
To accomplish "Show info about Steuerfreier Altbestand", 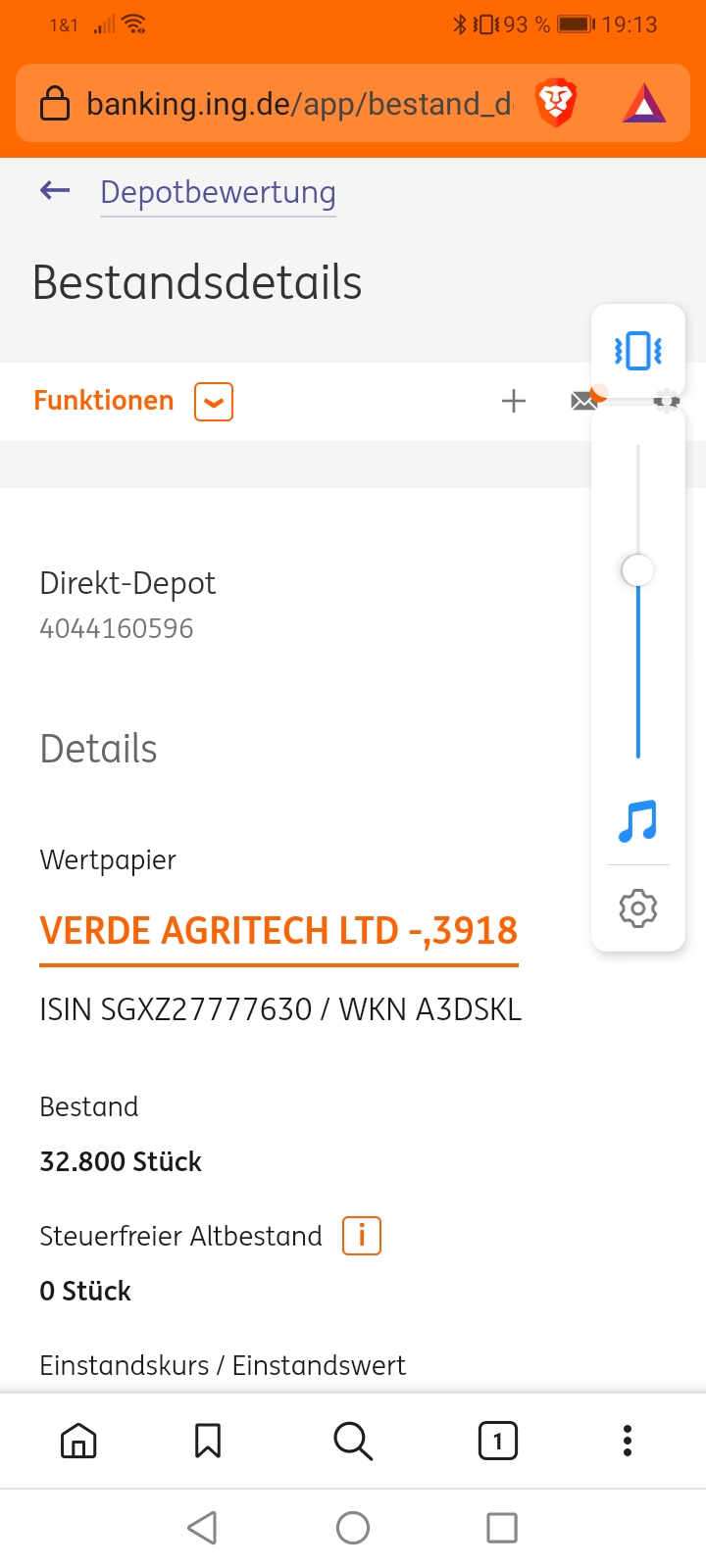I will 361,1236.
